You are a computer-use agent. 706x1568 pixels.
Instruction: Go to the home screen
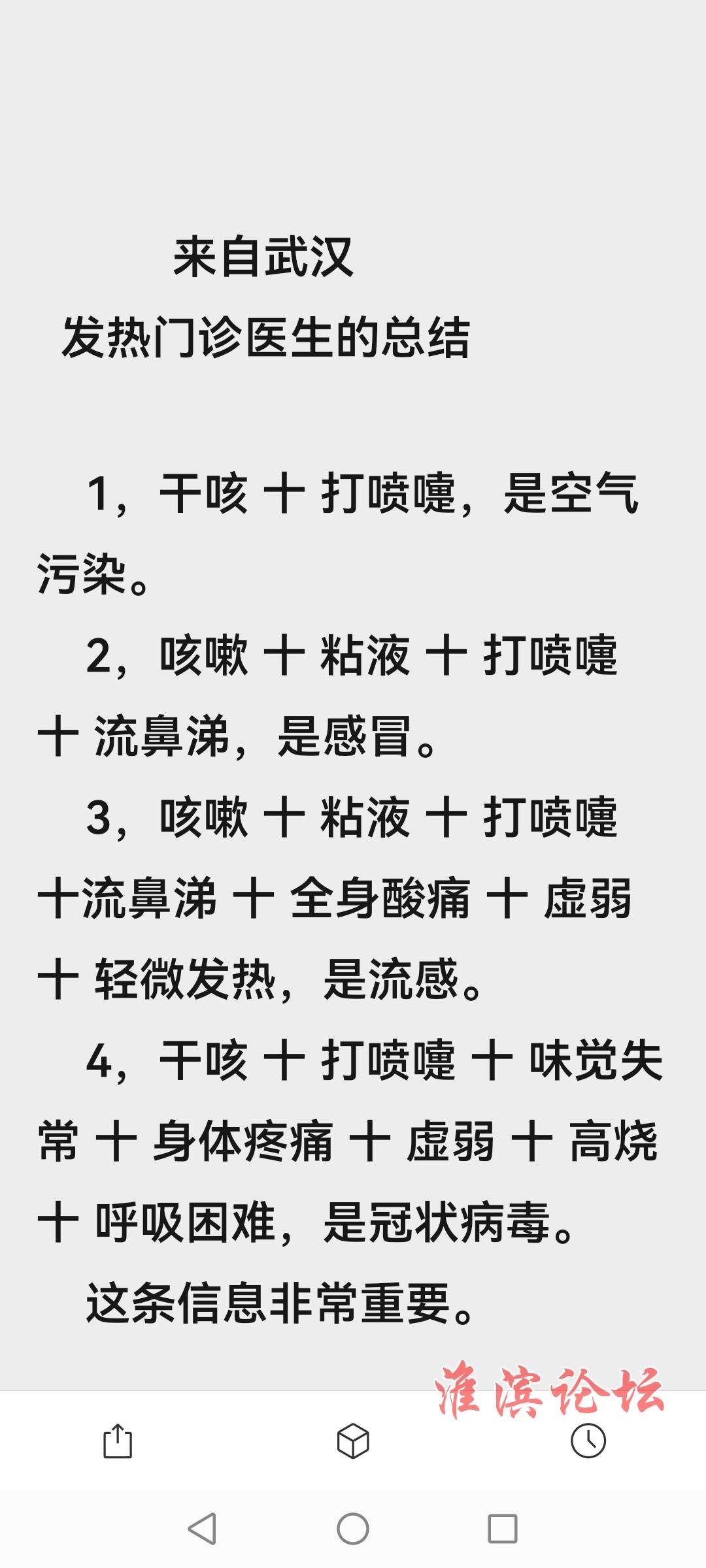pyautogui.click(x=353, y=1529)
